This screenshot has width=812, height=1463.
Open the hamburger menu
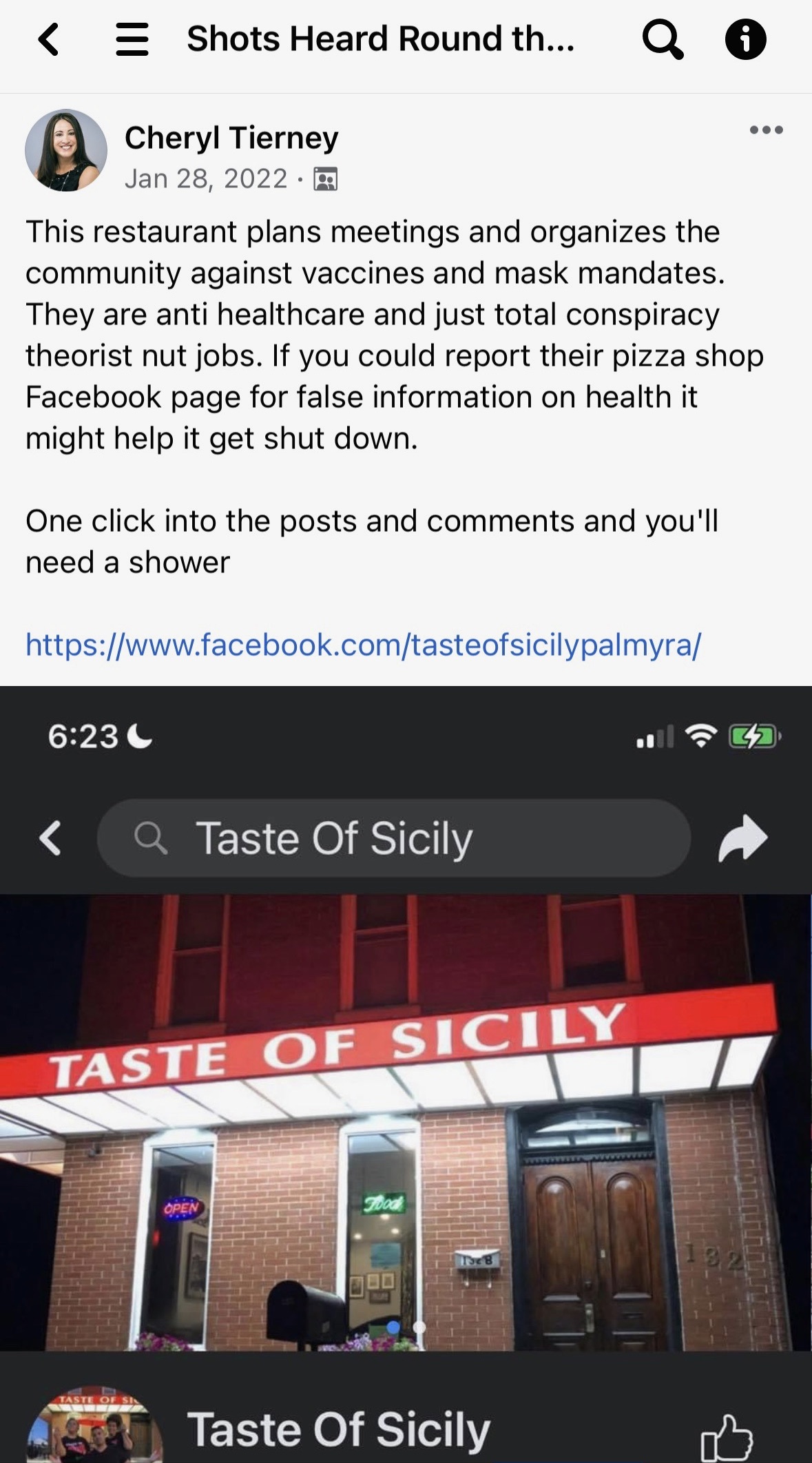132,39
